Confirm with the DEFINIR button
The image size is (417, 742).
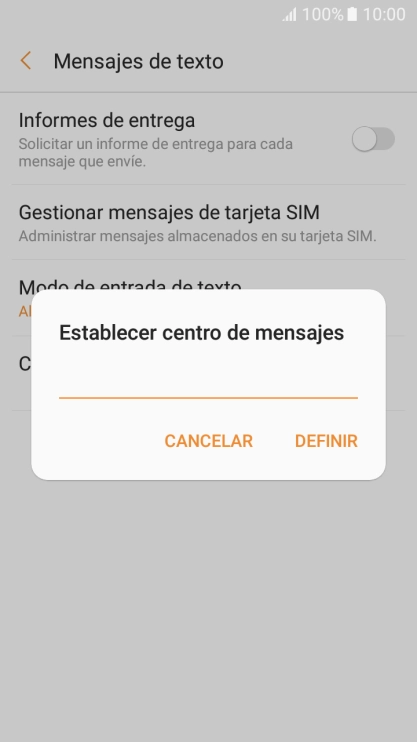[x=326, y=441]
